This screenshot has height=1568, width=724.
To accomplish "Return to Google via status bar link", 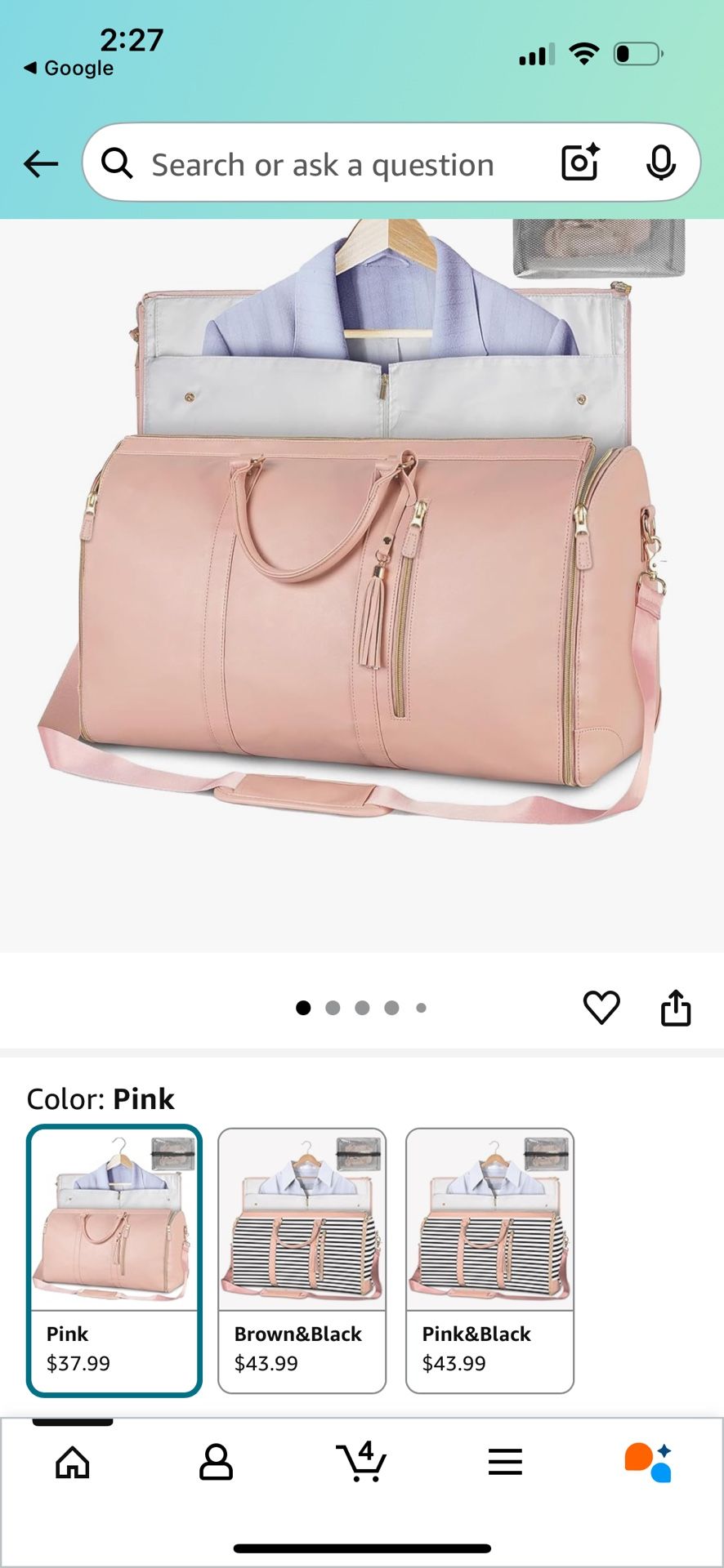I will pyautogui.click(x=65, y=68).
